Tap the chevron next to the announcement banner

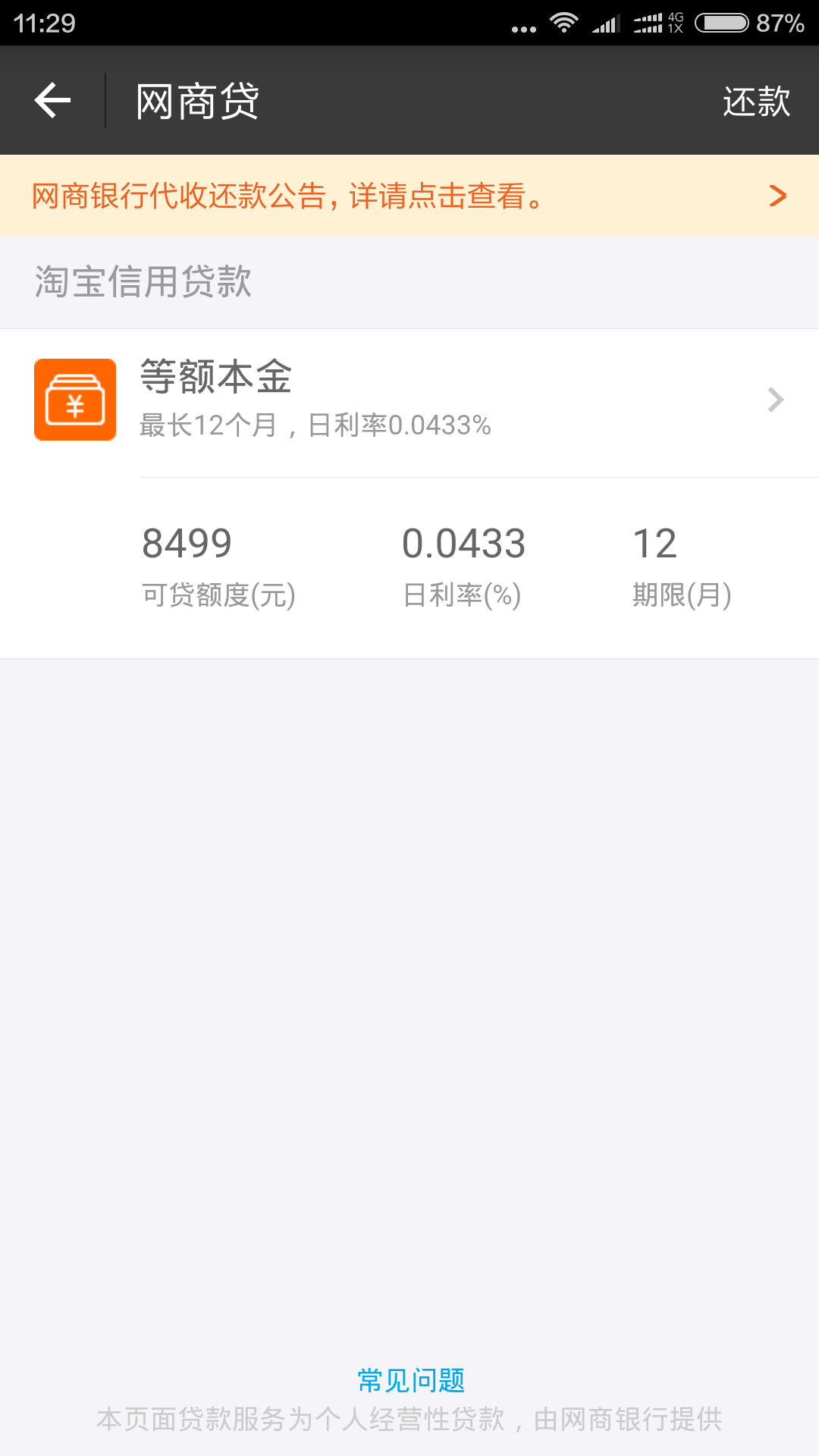coord(777,196)
